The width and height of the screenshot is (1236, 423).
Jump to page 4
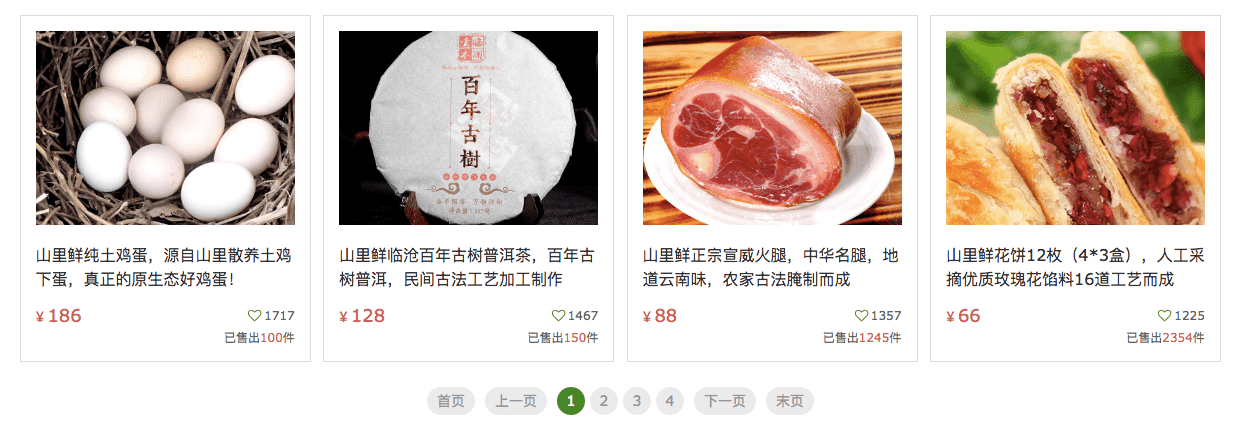[x=670, y=402]
